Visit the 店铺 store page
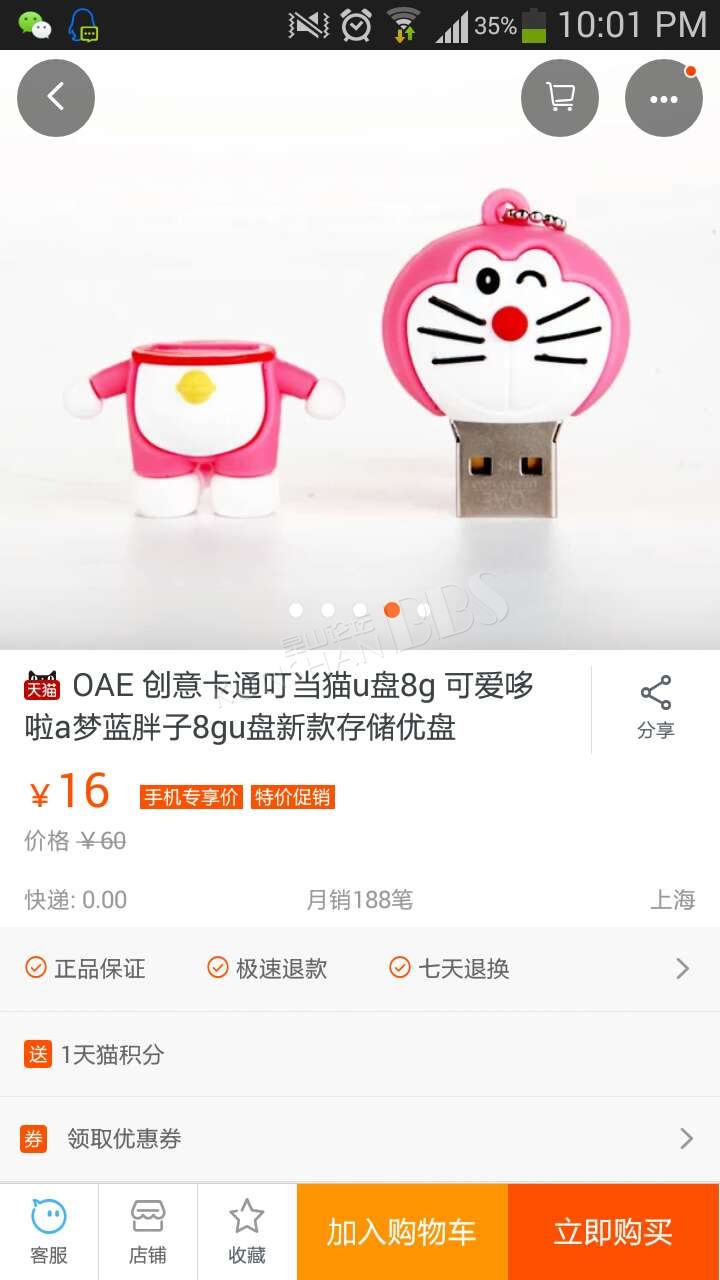Screen dimensions: 720x1280 tap(148, 1232)
